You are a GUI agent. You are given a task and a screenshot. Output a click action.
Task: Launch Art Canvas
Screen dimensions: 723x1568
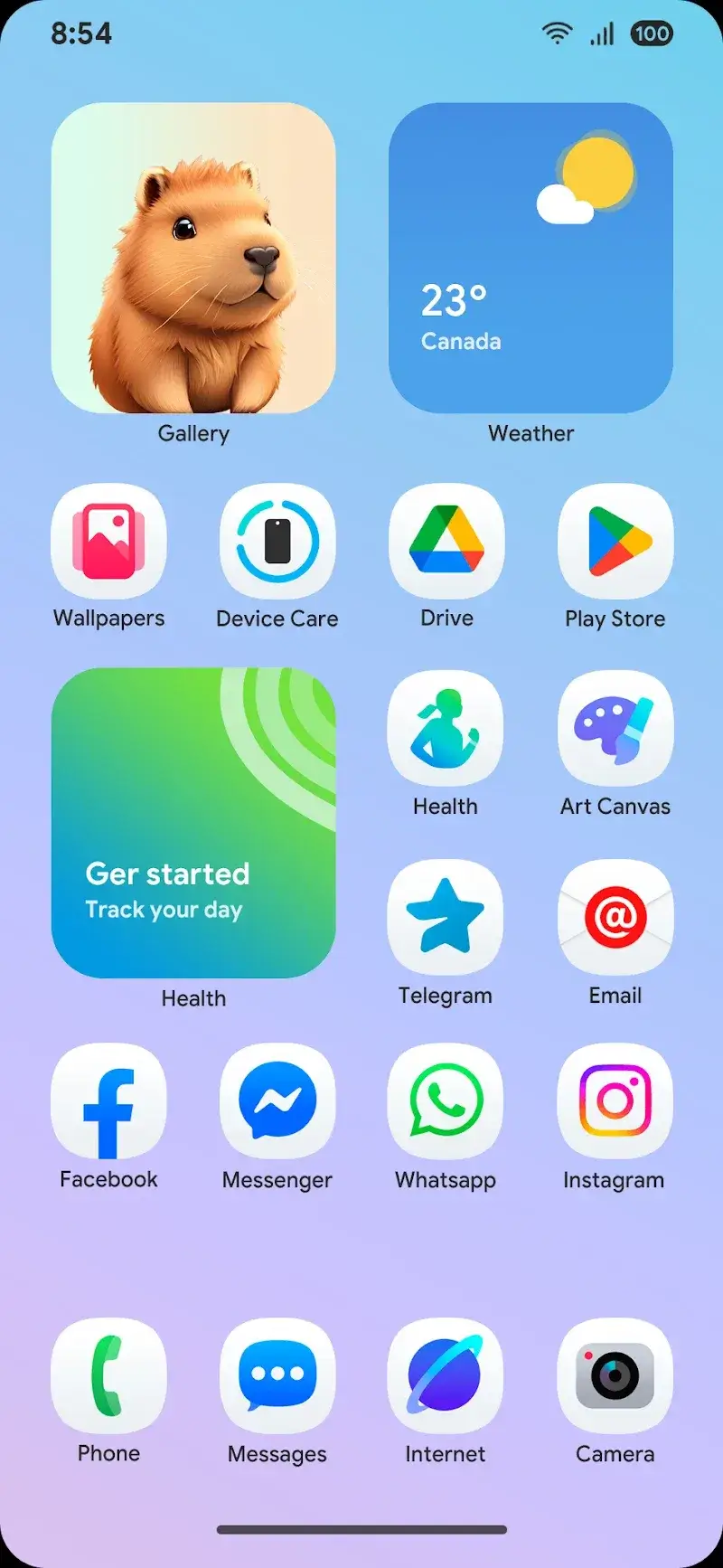(615, 728)
